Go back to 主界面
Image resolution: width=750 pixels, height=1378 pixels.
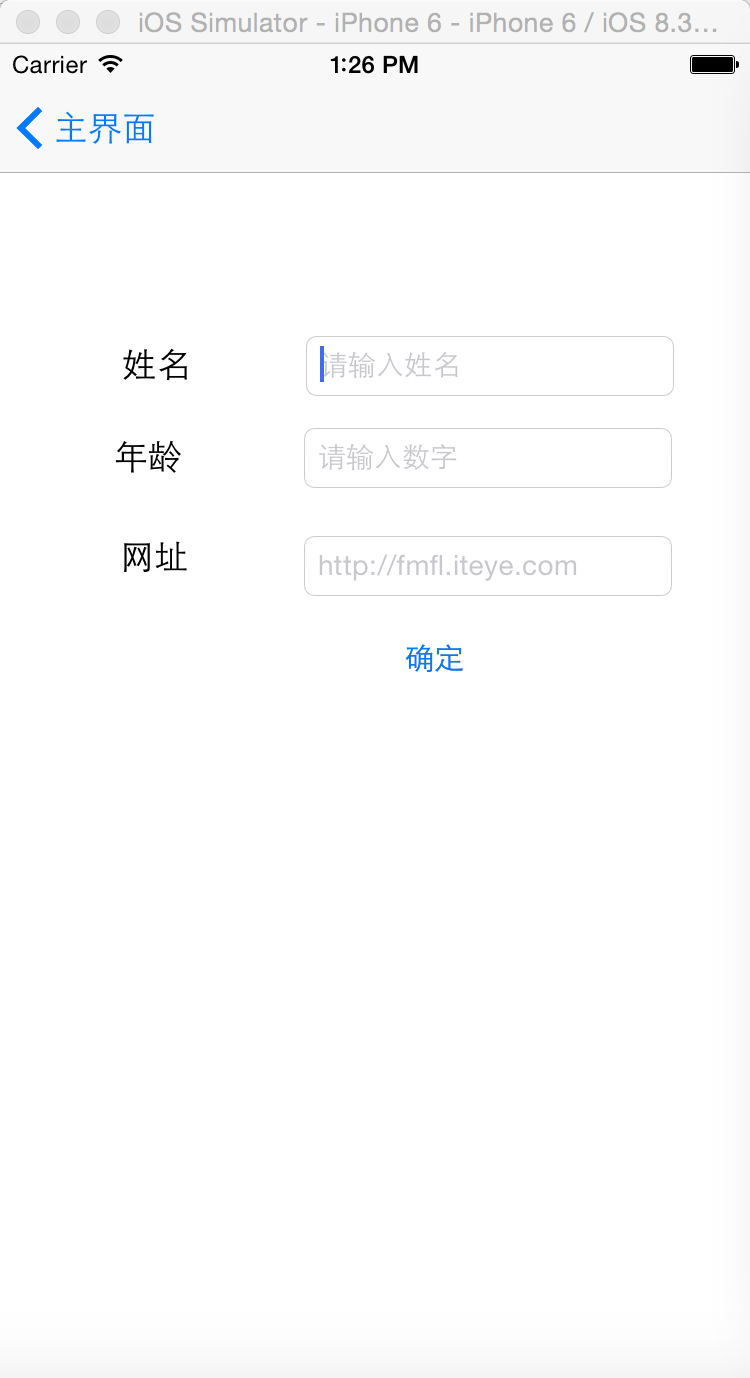[x=85, y=129]
